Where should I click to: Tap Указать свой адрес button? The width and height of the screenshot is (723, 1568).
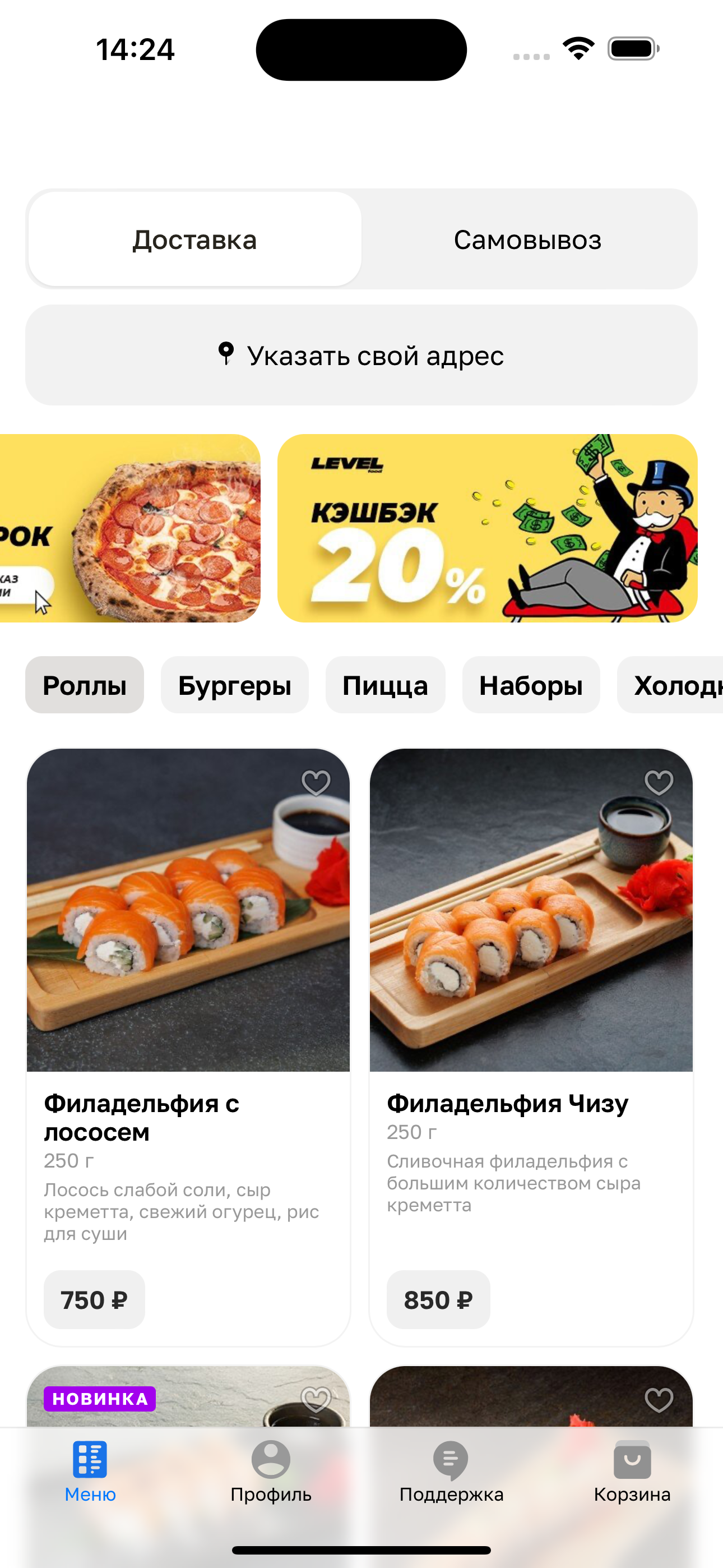coord(361,356)
